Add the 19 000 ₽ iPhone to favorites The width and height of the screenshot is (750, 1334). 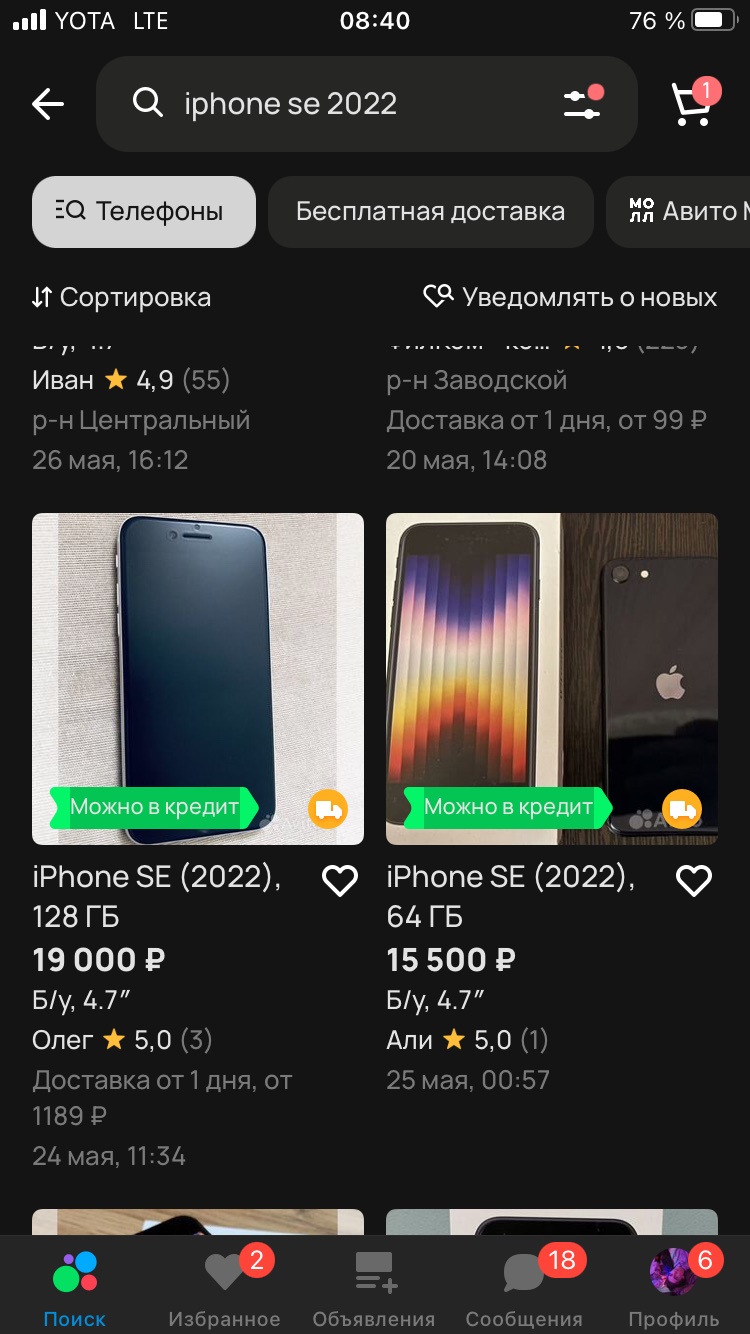tap(340, 881)
